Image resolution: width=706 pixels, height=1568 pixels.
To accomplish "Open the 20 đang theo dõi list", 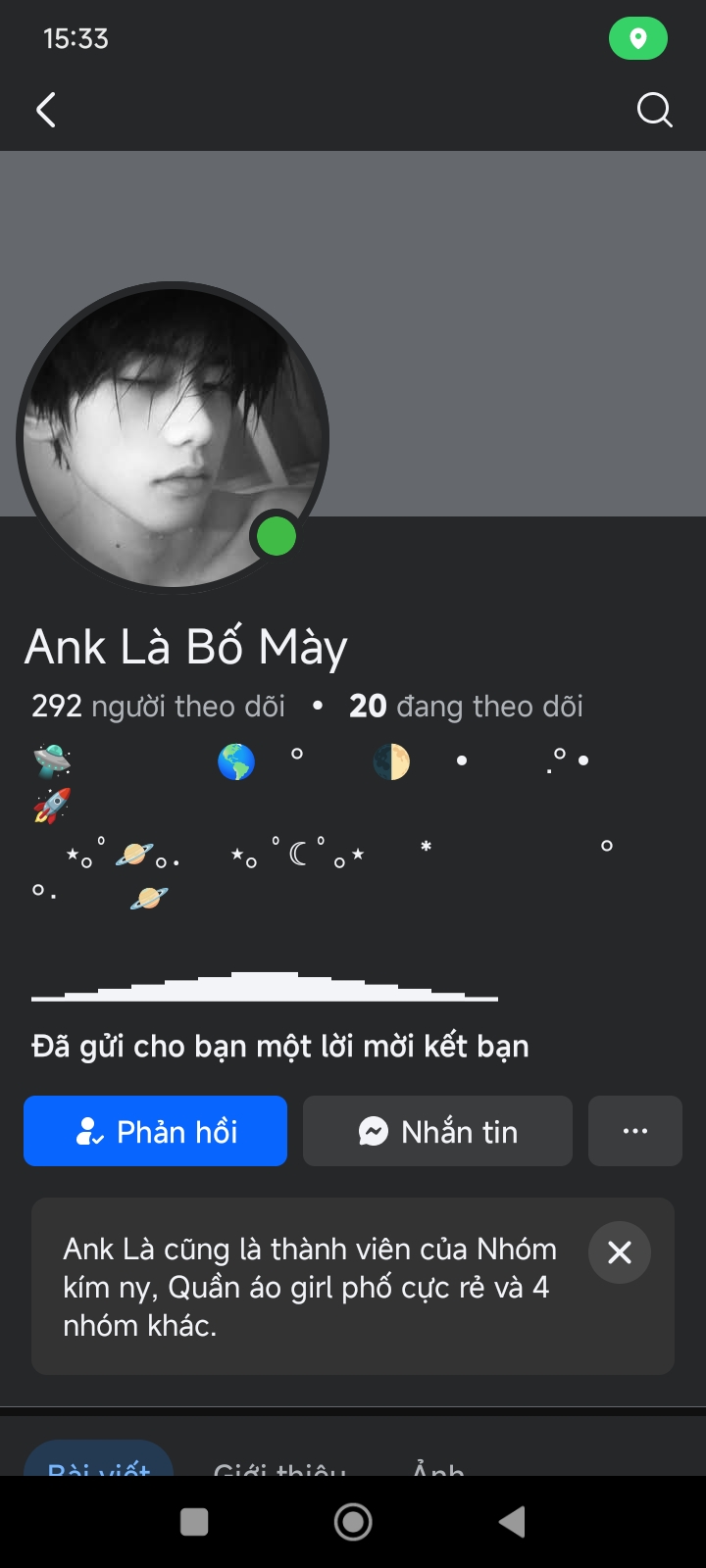I will (x=466, y=706).
